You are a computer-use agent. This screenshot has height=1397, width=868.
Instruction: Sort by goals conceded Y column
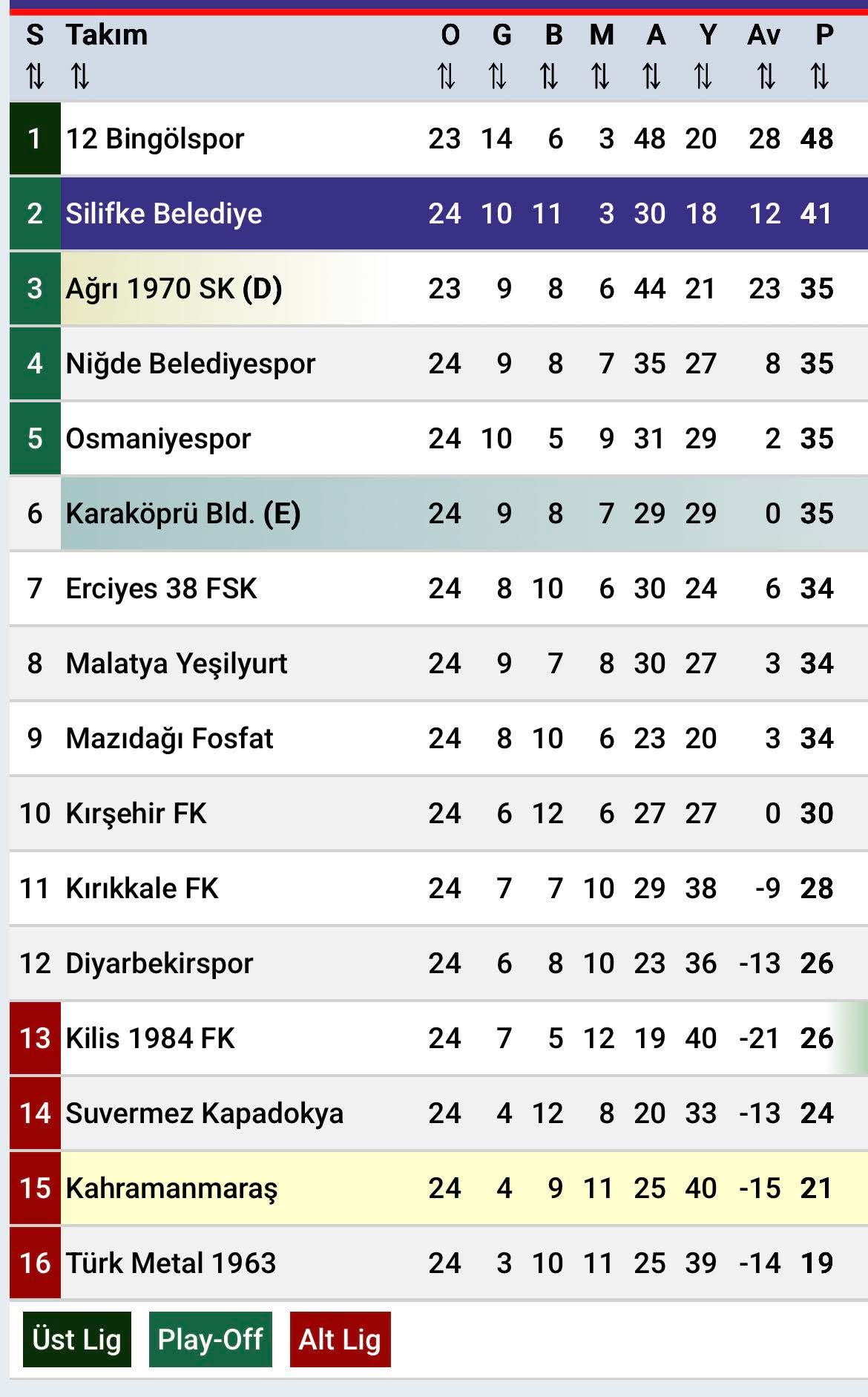[703, 75]
